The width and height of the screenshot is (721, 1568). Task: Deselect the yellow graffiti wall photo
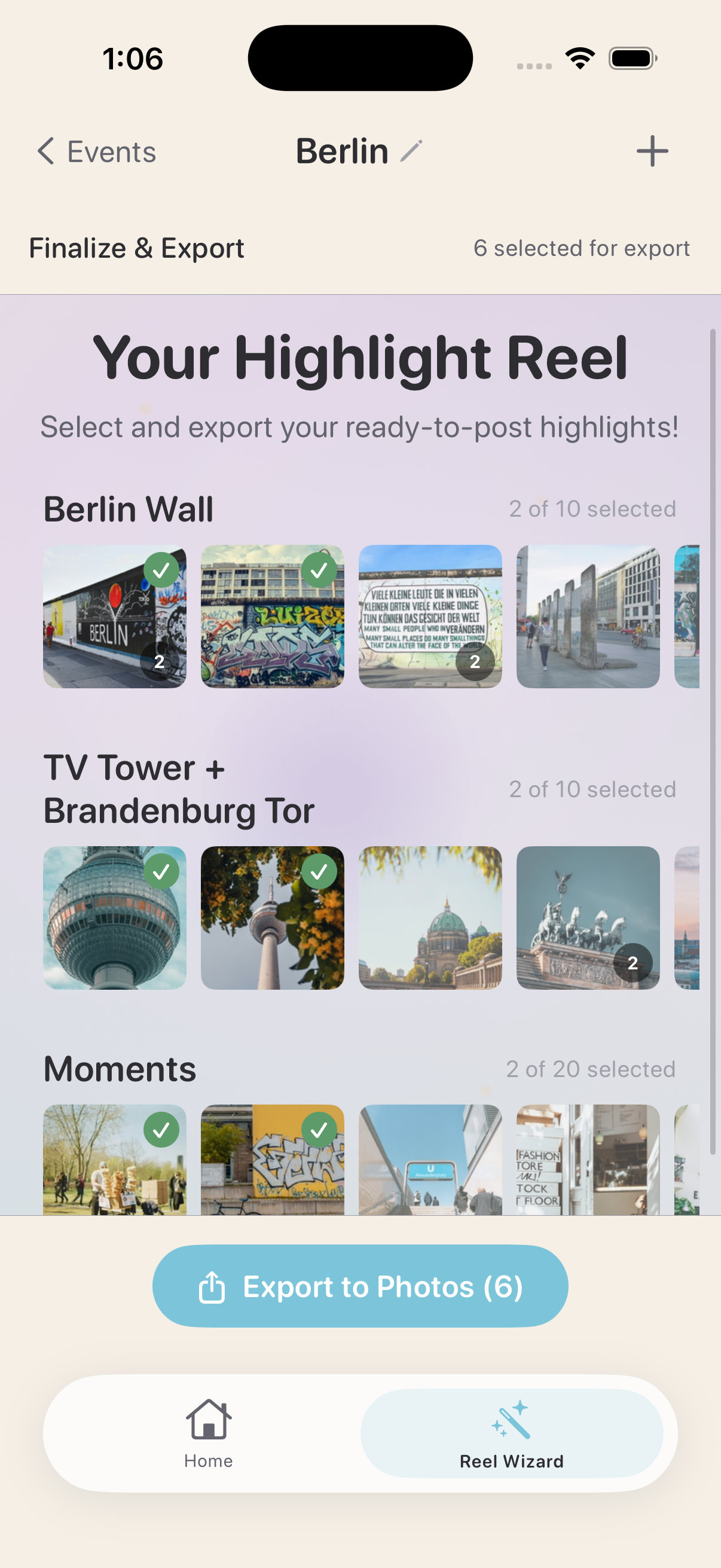click(x=272, y=1160)
